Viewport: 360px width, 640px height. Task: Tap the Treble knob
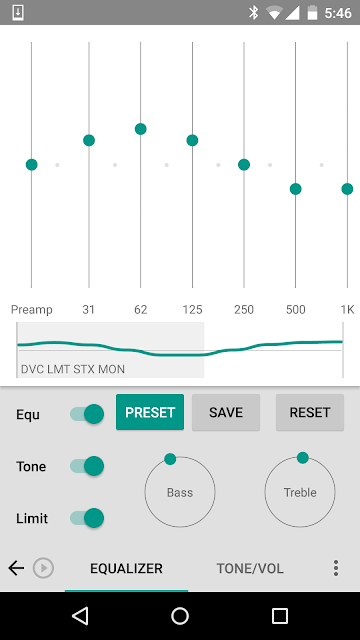(x=300, y=492)
